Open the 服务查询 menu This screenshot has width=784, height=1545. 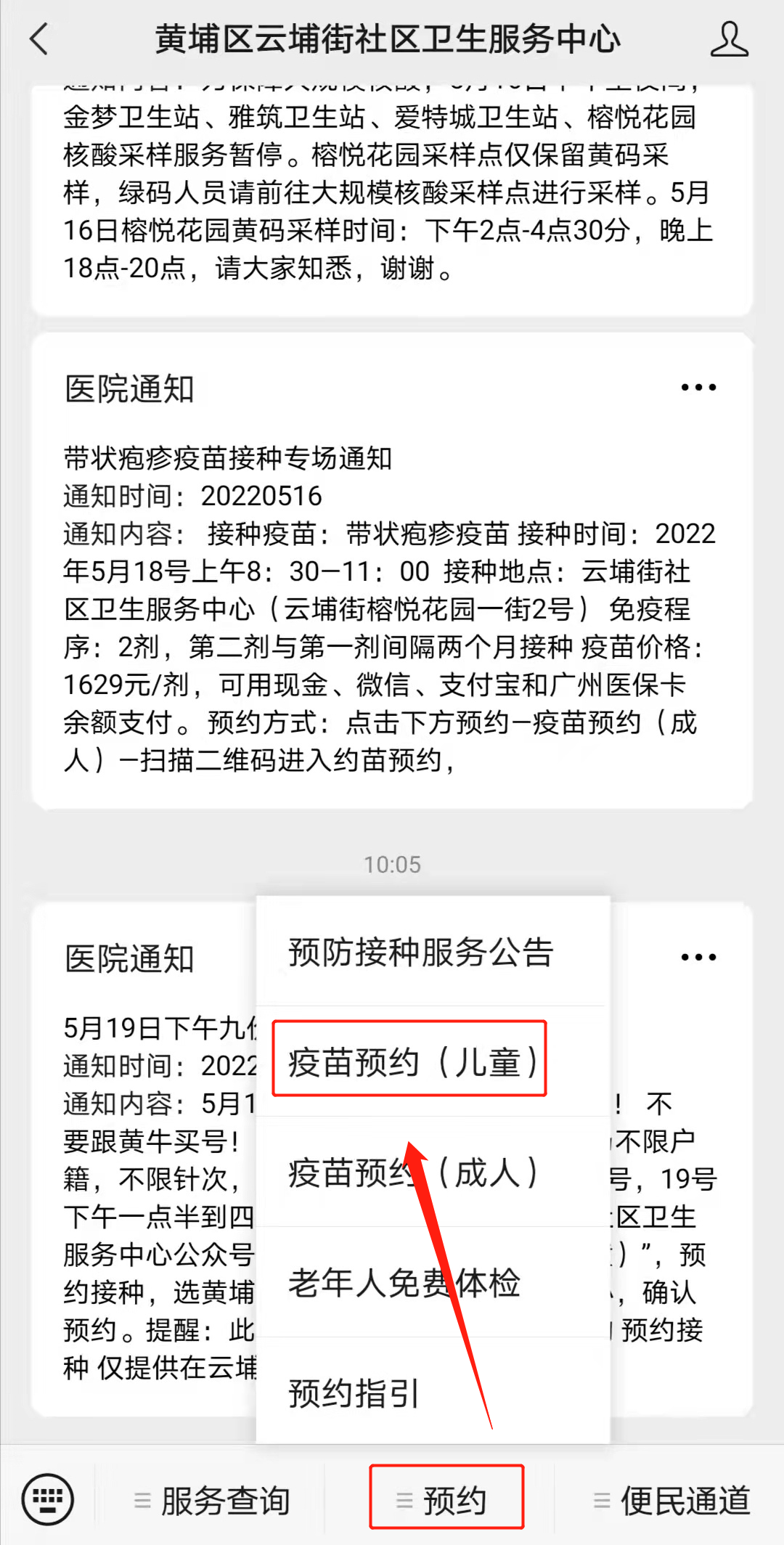click(x=212, y=1500)
